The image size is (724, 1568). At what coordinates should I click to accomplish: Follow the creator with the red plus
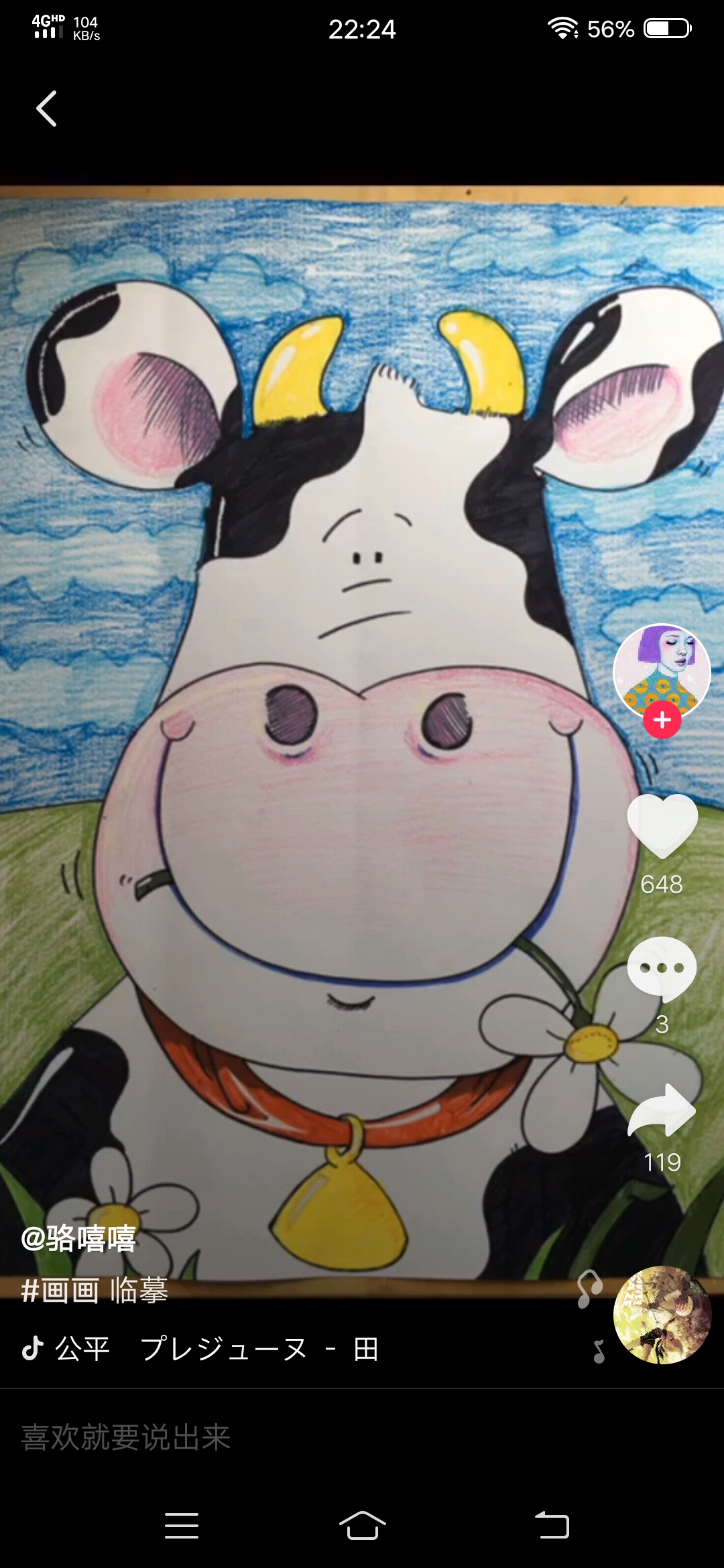point(662,720)
